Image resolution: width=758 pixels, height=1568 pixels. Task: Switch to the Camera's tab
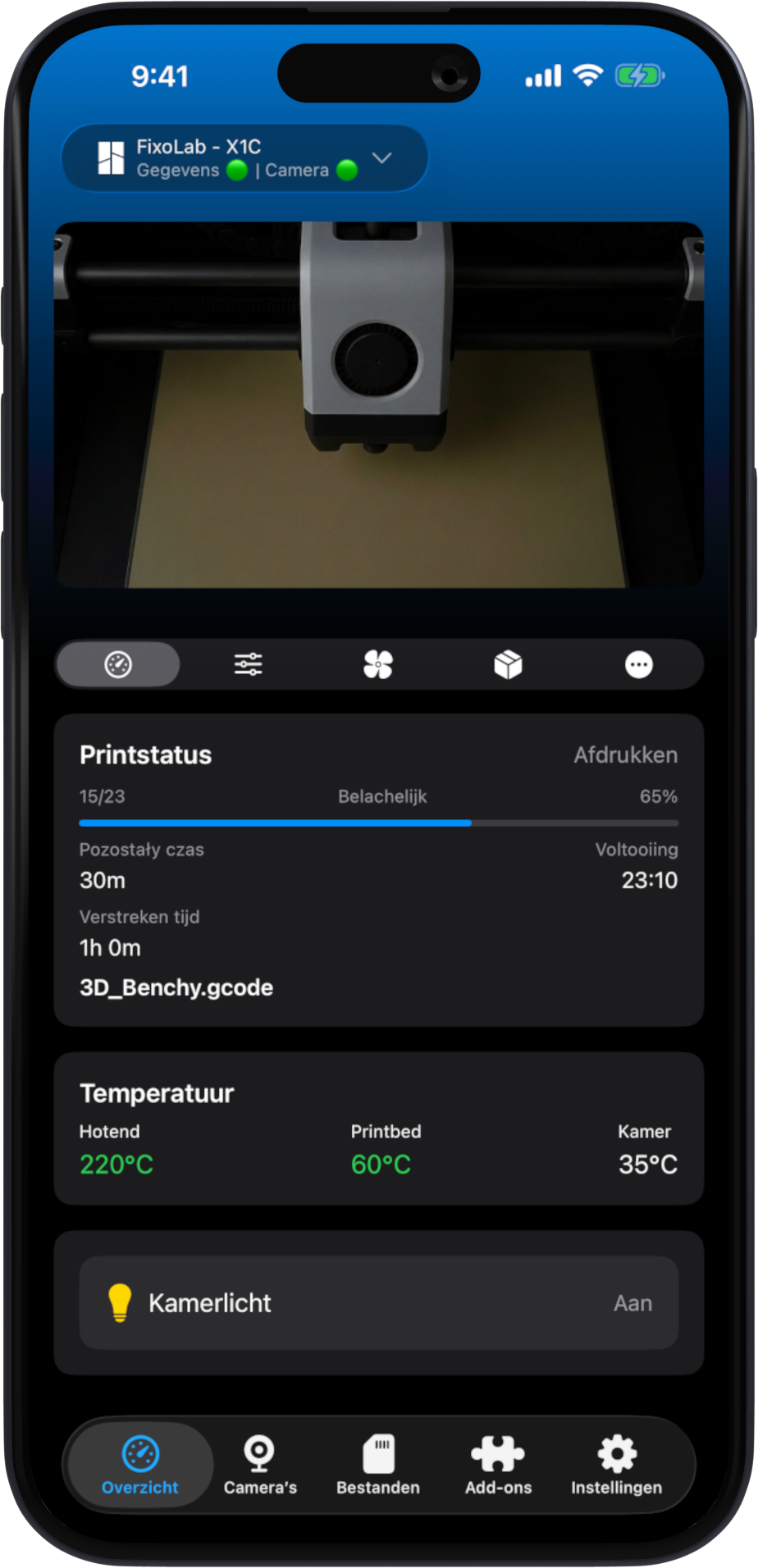(260, 1465)
